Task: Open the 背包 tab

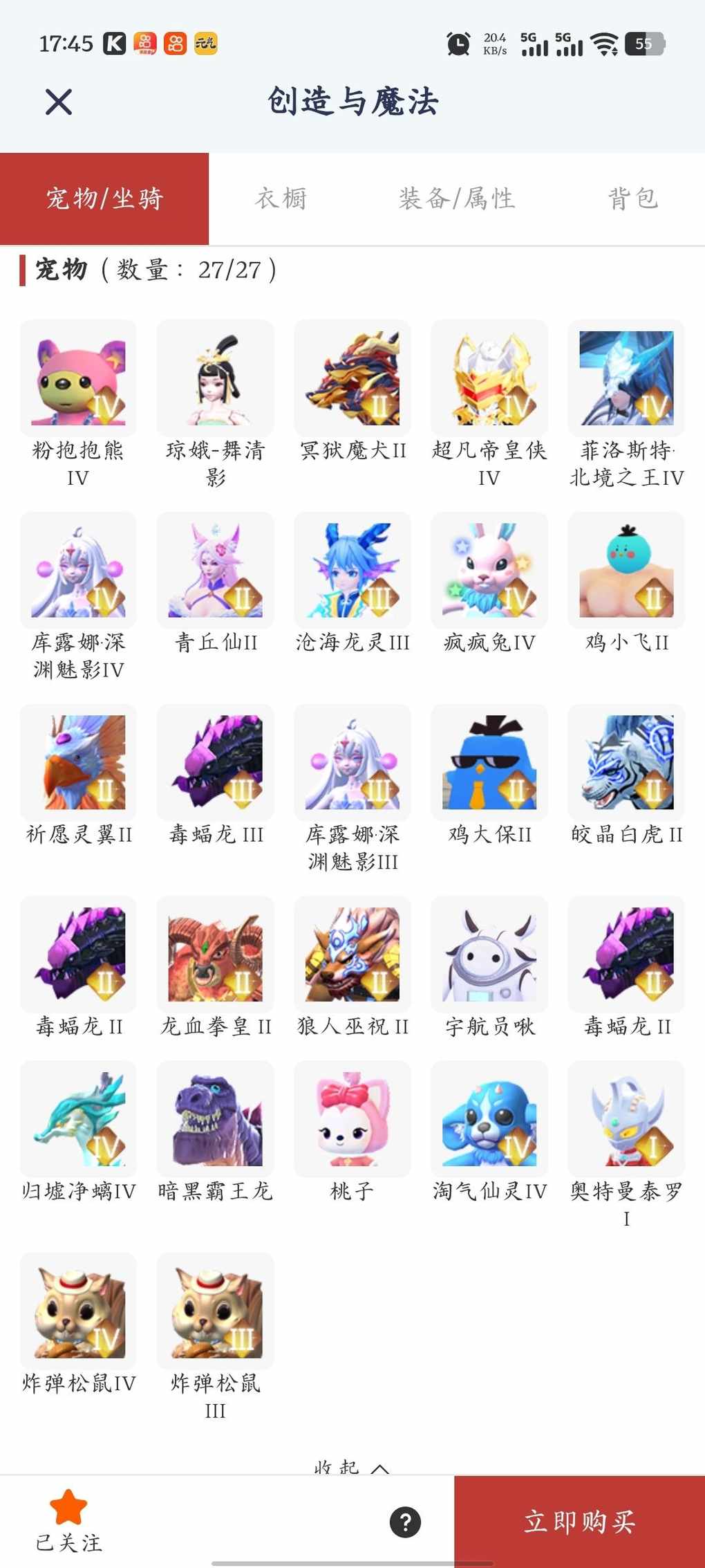Action: click(x=632, y=199)
